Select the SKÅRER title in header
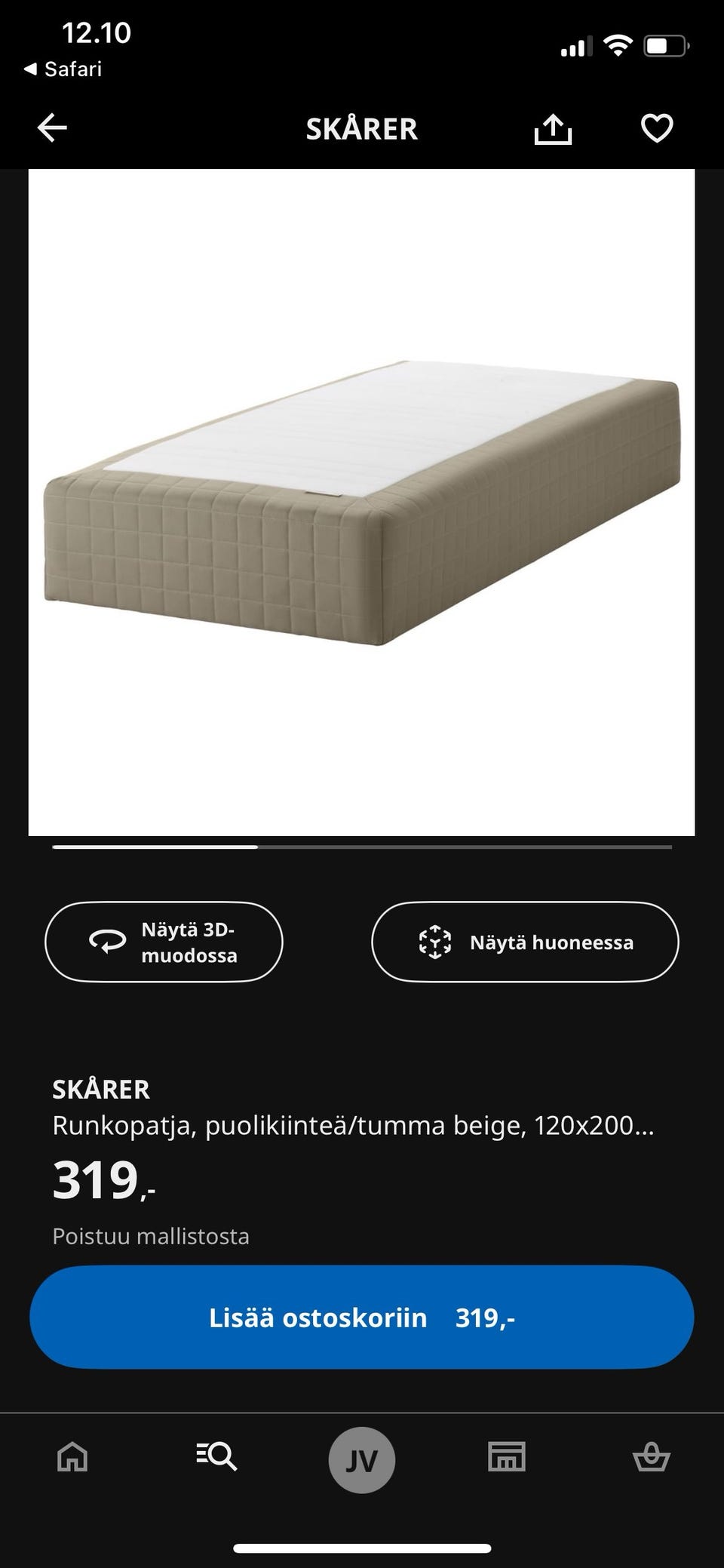 click(362, 128)
